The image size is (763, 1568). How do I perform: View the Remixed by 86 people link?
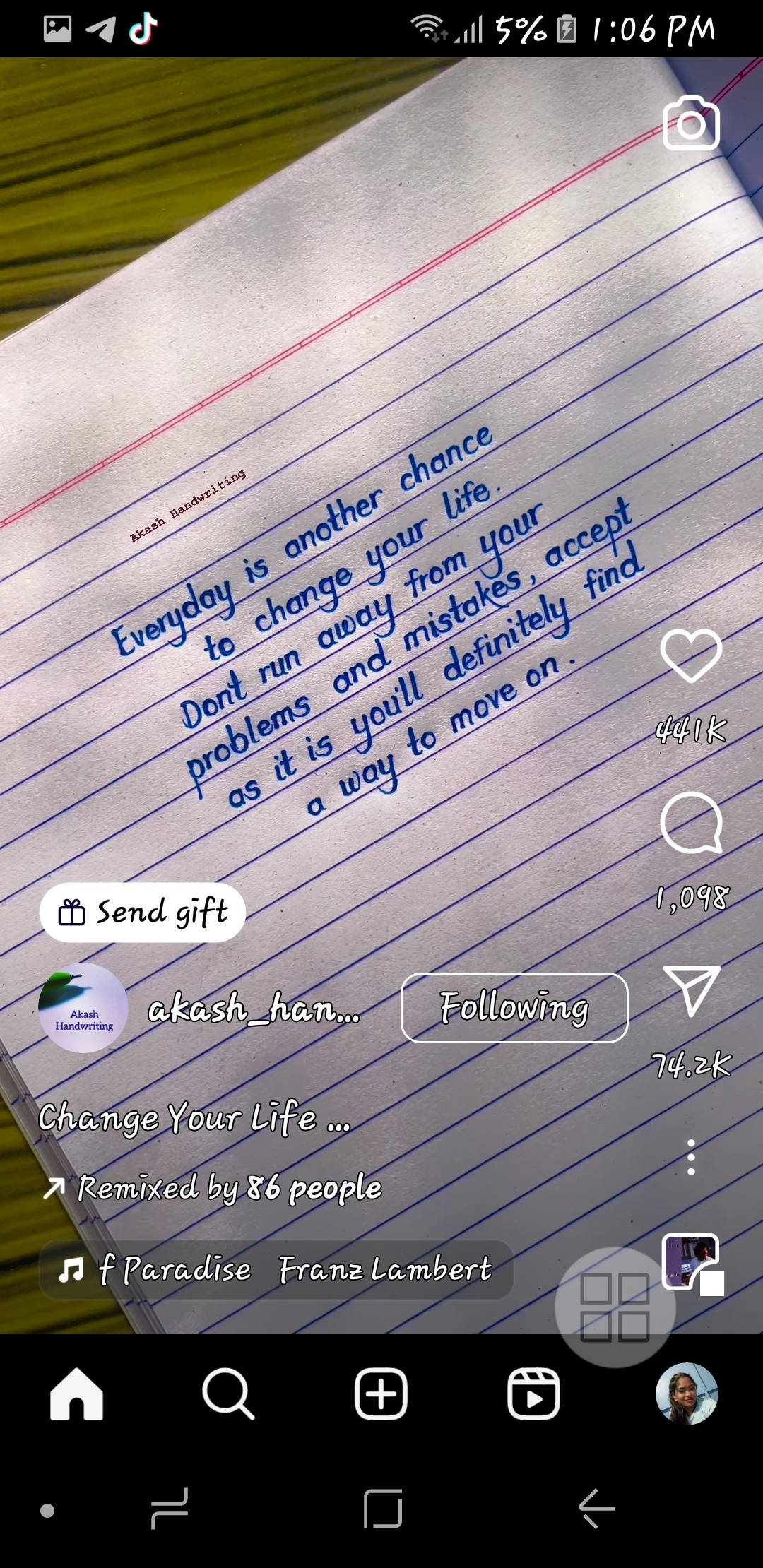coord(229,1188)
